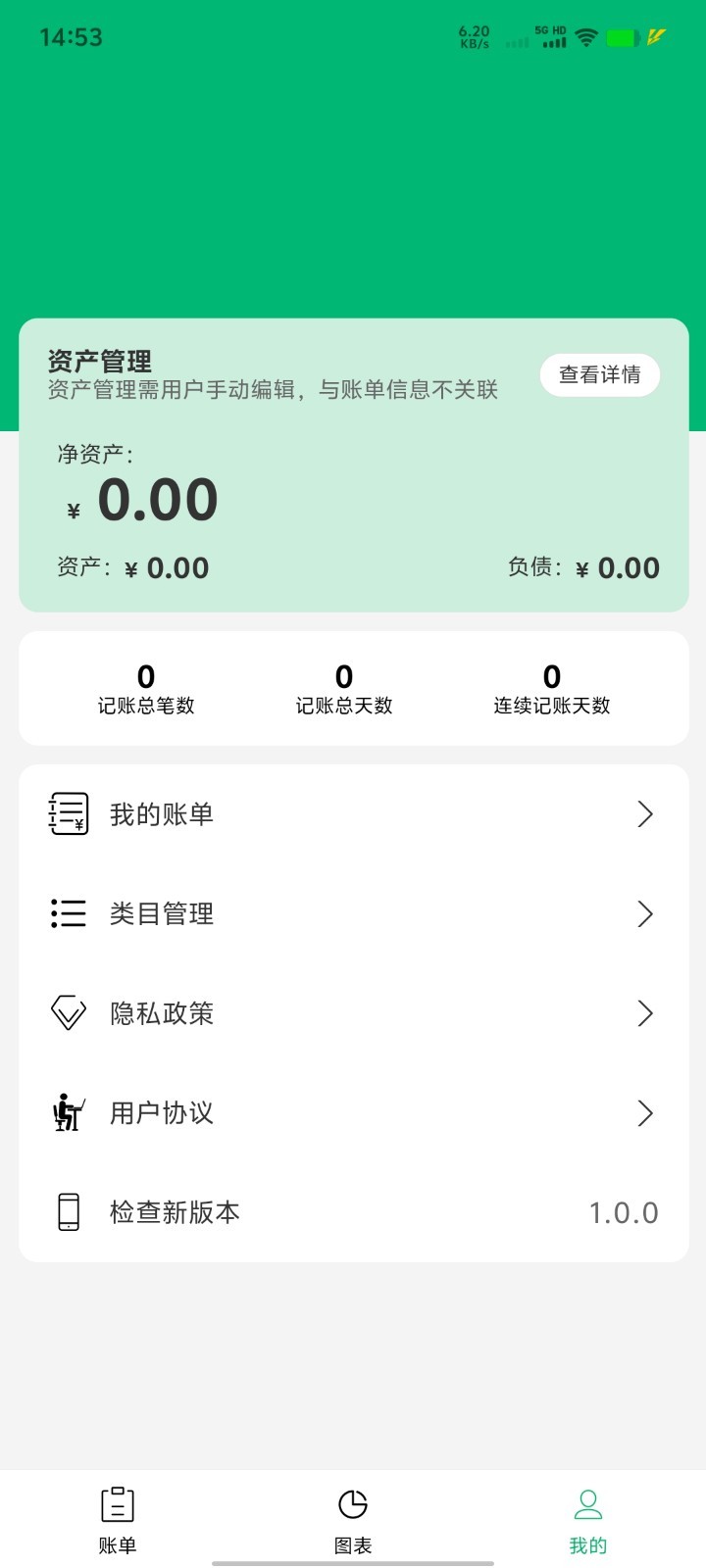Open 我的账单 row

coord(353,814)
